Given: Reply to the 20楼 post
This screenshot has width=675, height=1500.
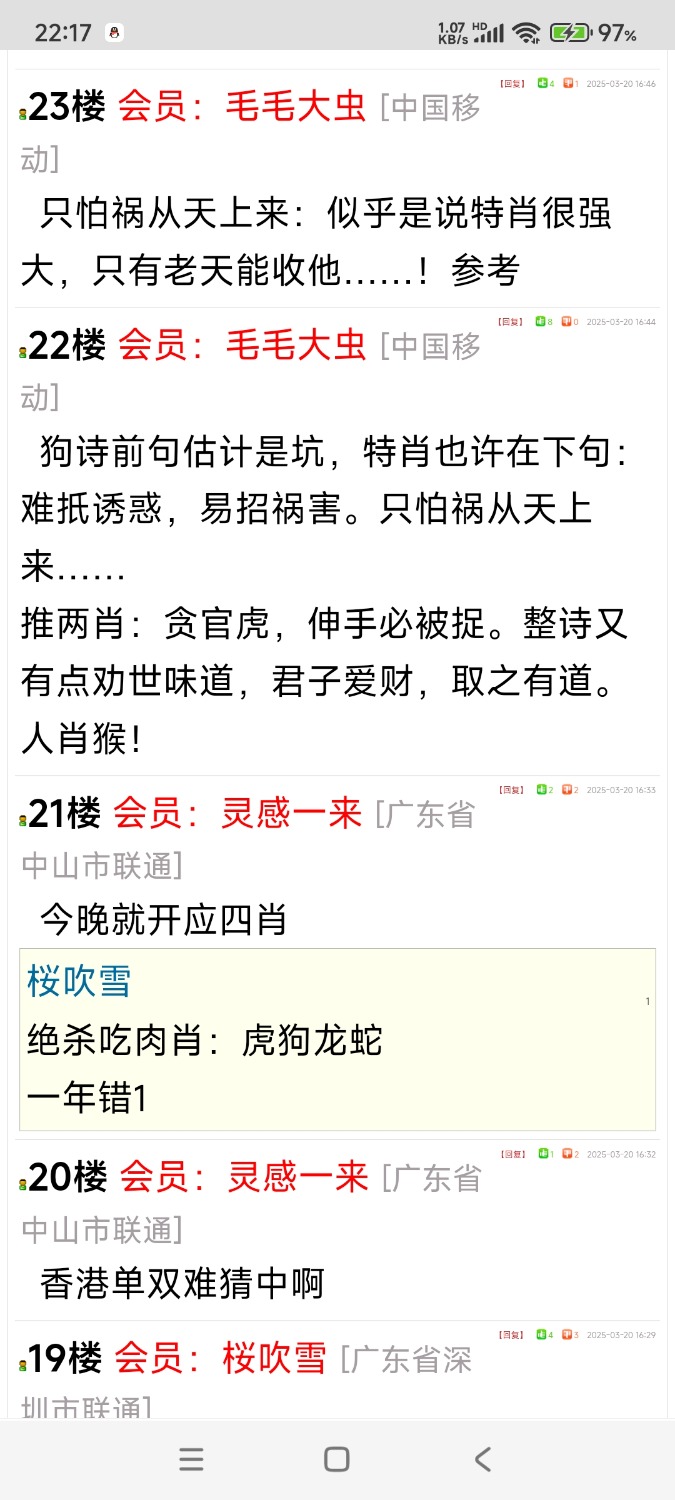Looking at the screenshot, I should pyautogui.click(x=511, y=1154).
